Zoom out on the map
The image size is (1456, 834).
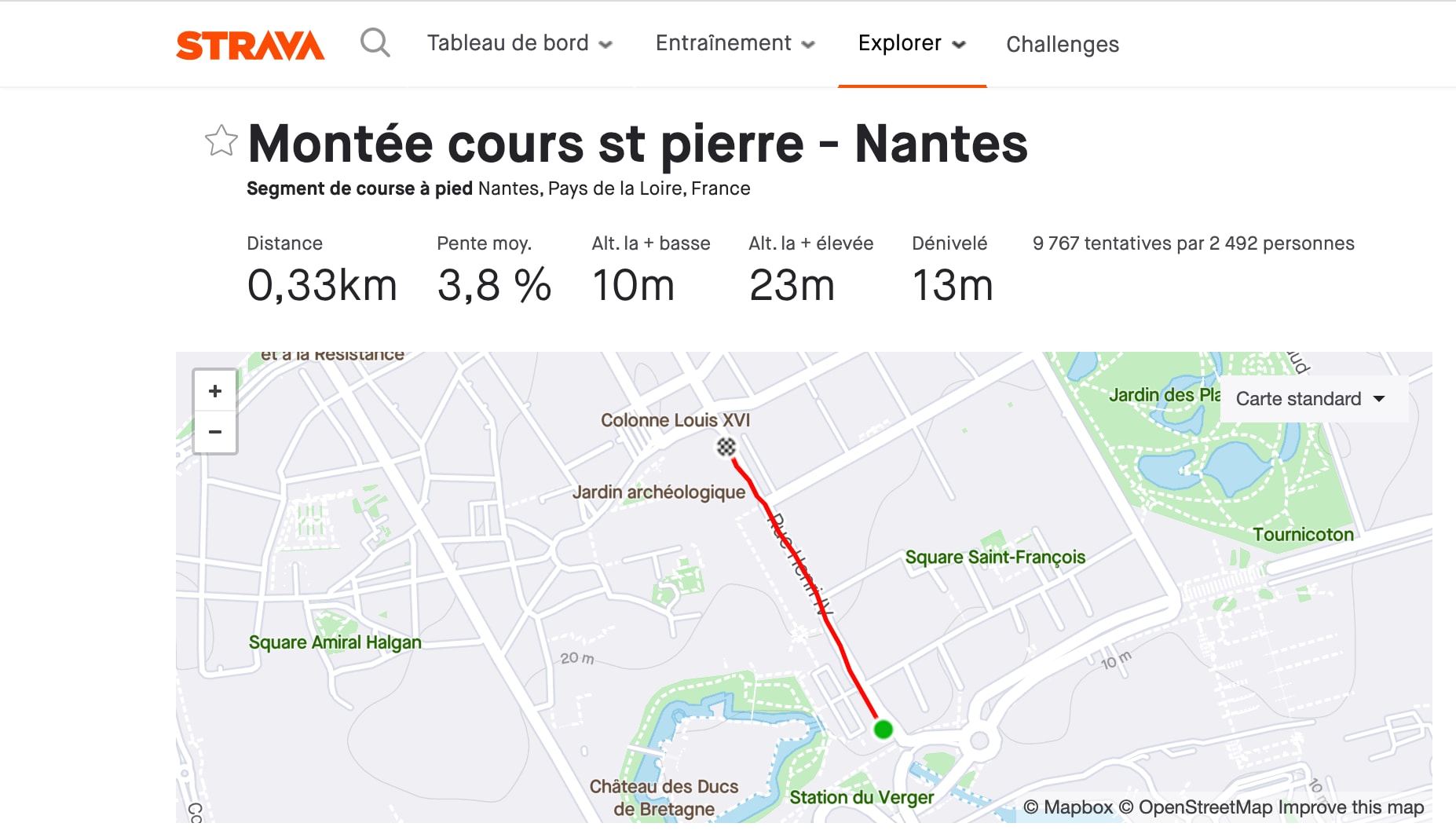coord(215,432)
